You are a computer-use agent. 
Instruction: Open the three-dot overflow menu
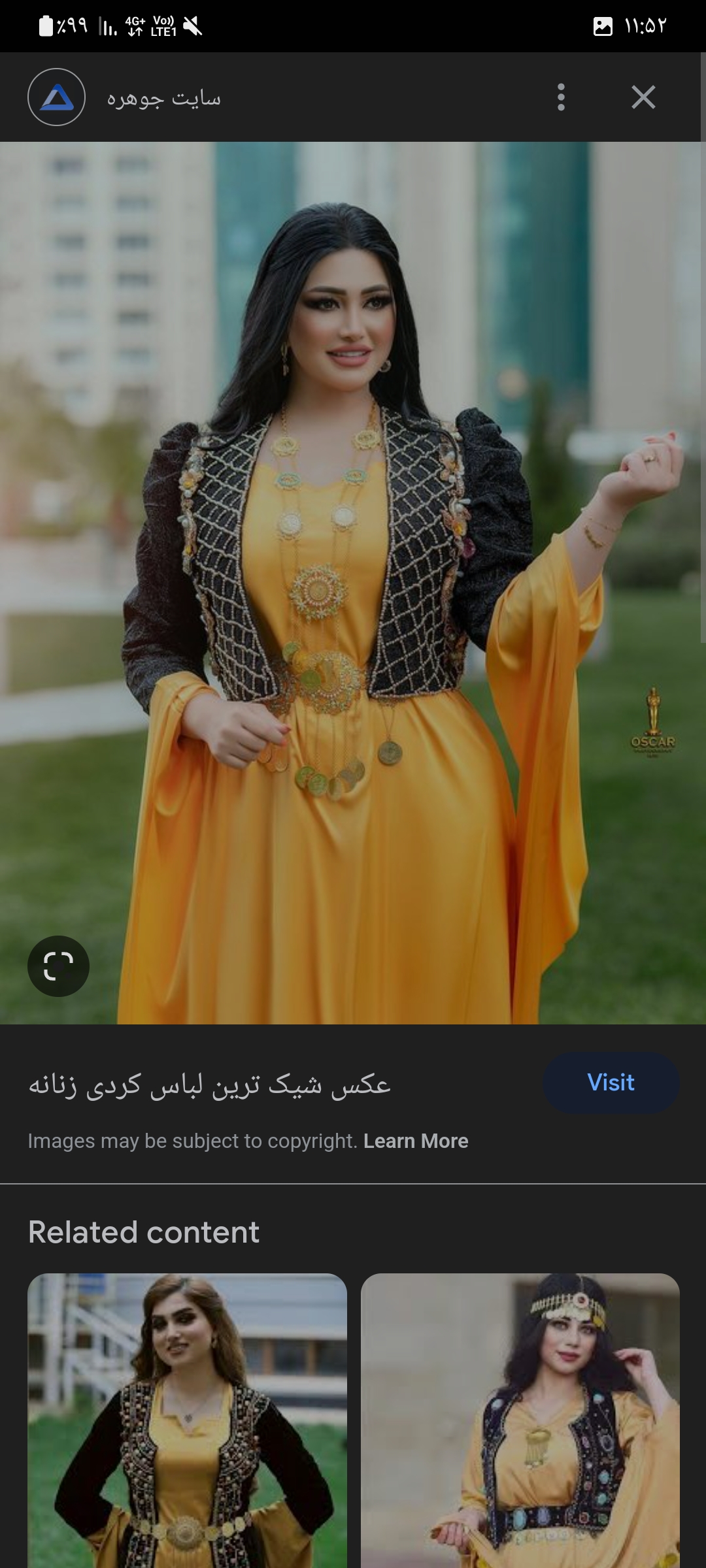pyautogui.click(x=561, y=97)
